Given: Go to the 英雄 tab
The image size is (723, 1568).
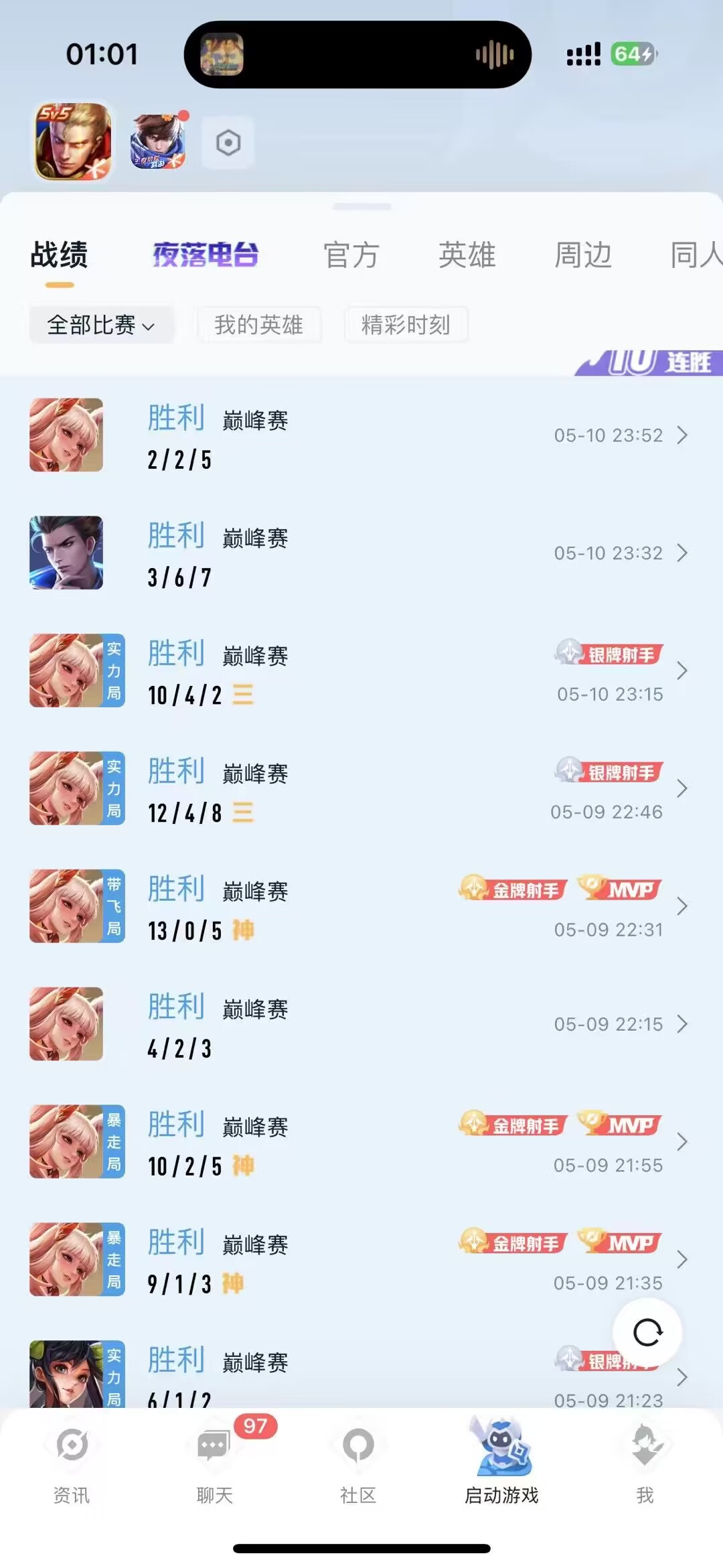Looking at the screenshot, I should 467,255.
